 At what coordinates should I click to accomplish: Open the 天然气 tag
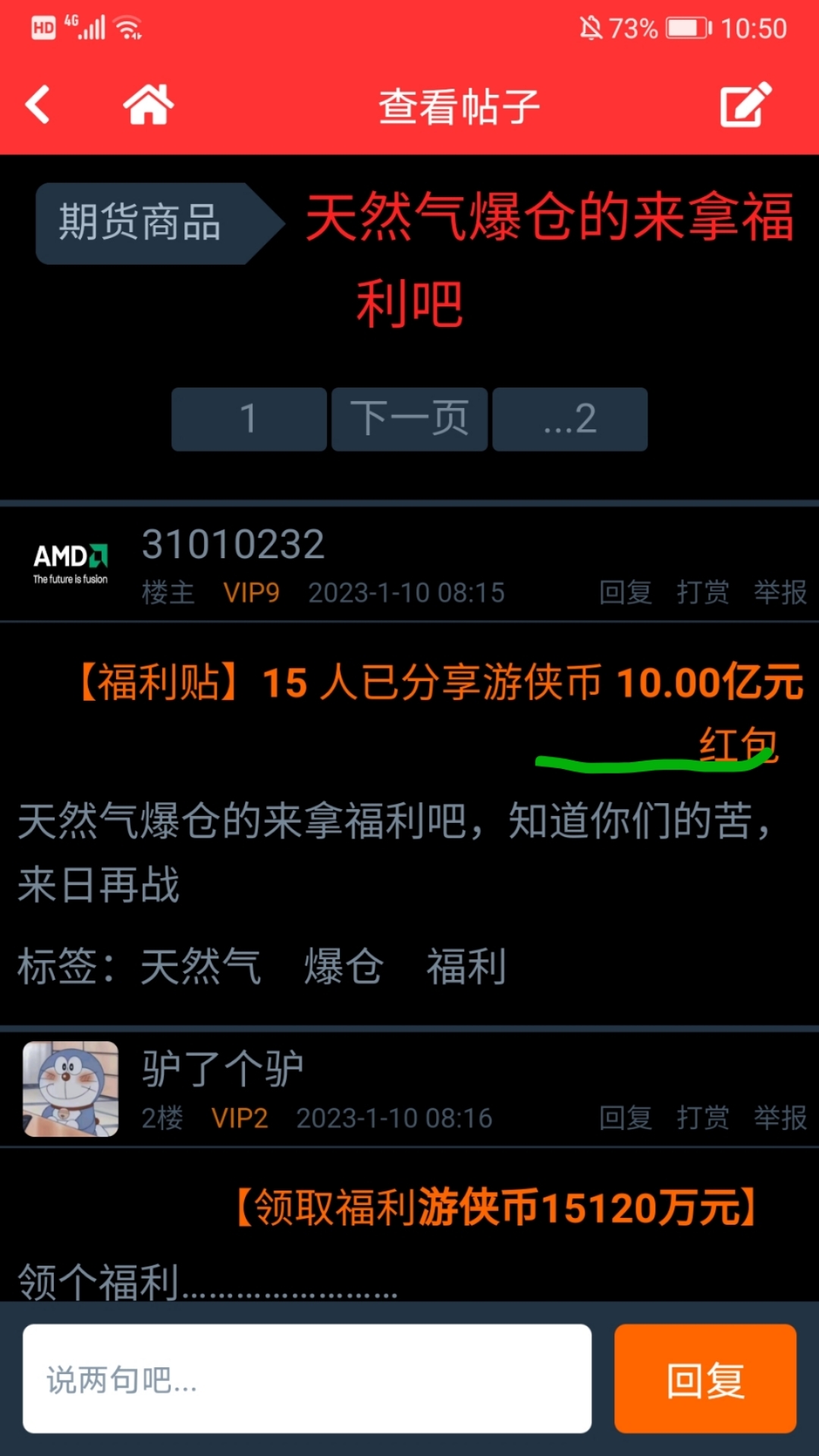click(201, 967)
